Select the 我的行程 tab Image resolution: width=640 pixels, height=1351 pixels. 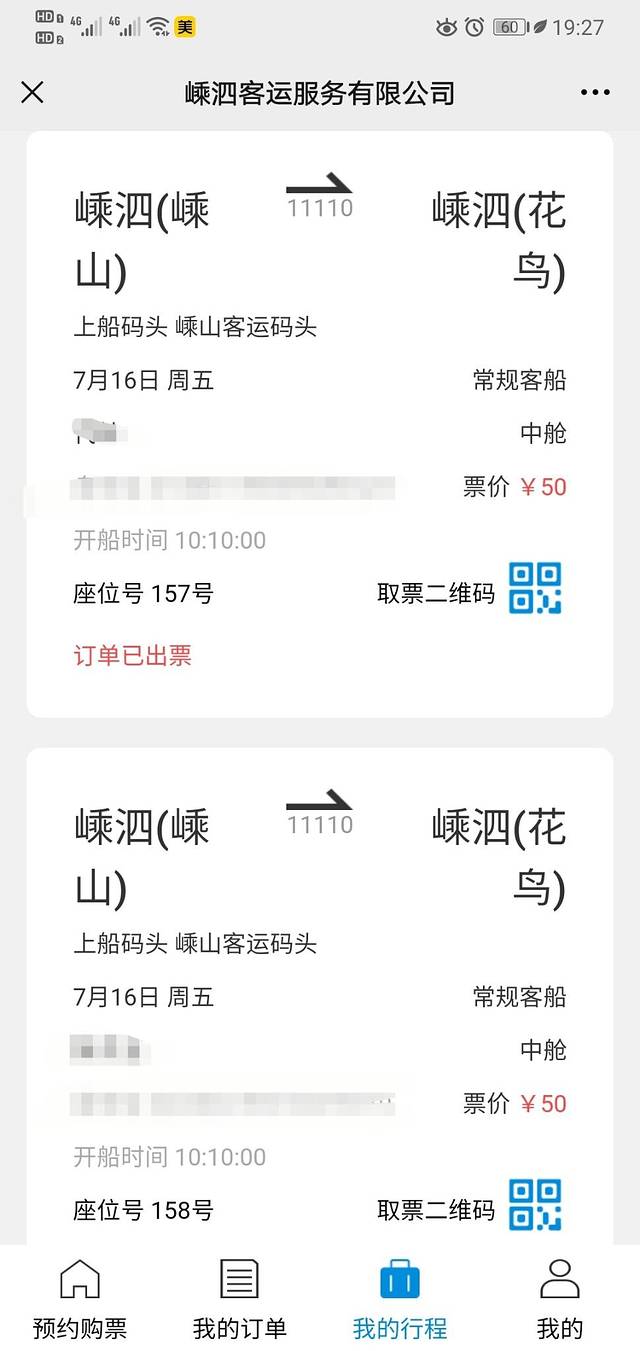400,1298
